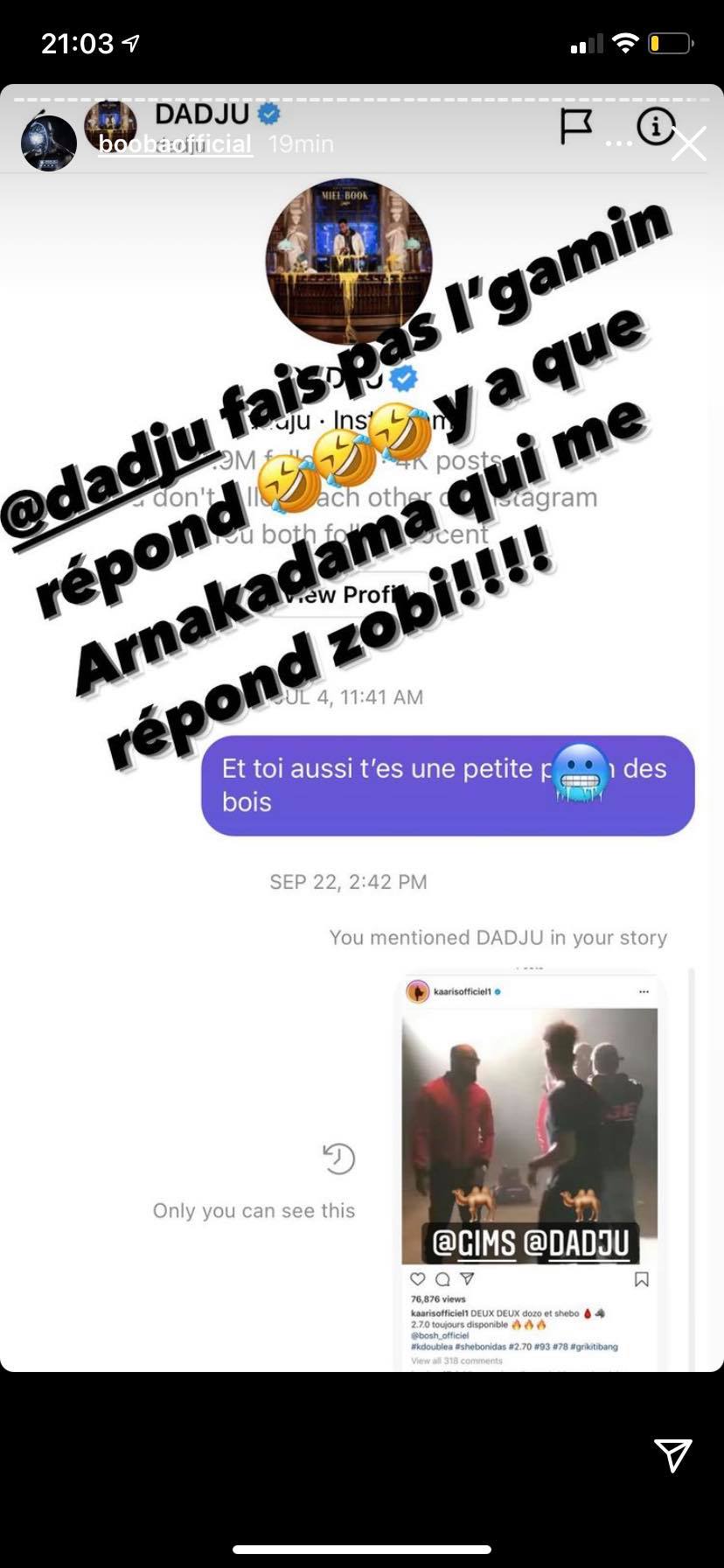Tap the boobaofficial profile avatar
Screen dimensions: 724x1568
[x=49, y=143]
